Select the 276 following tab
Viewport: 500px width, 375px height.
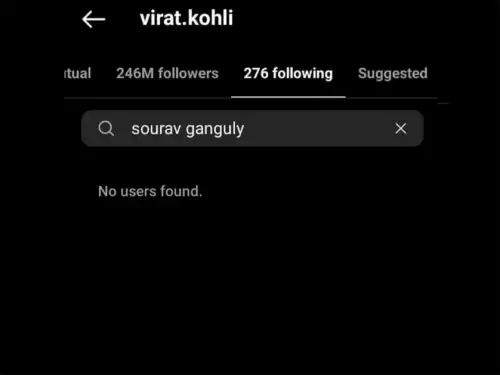[288, 74]
